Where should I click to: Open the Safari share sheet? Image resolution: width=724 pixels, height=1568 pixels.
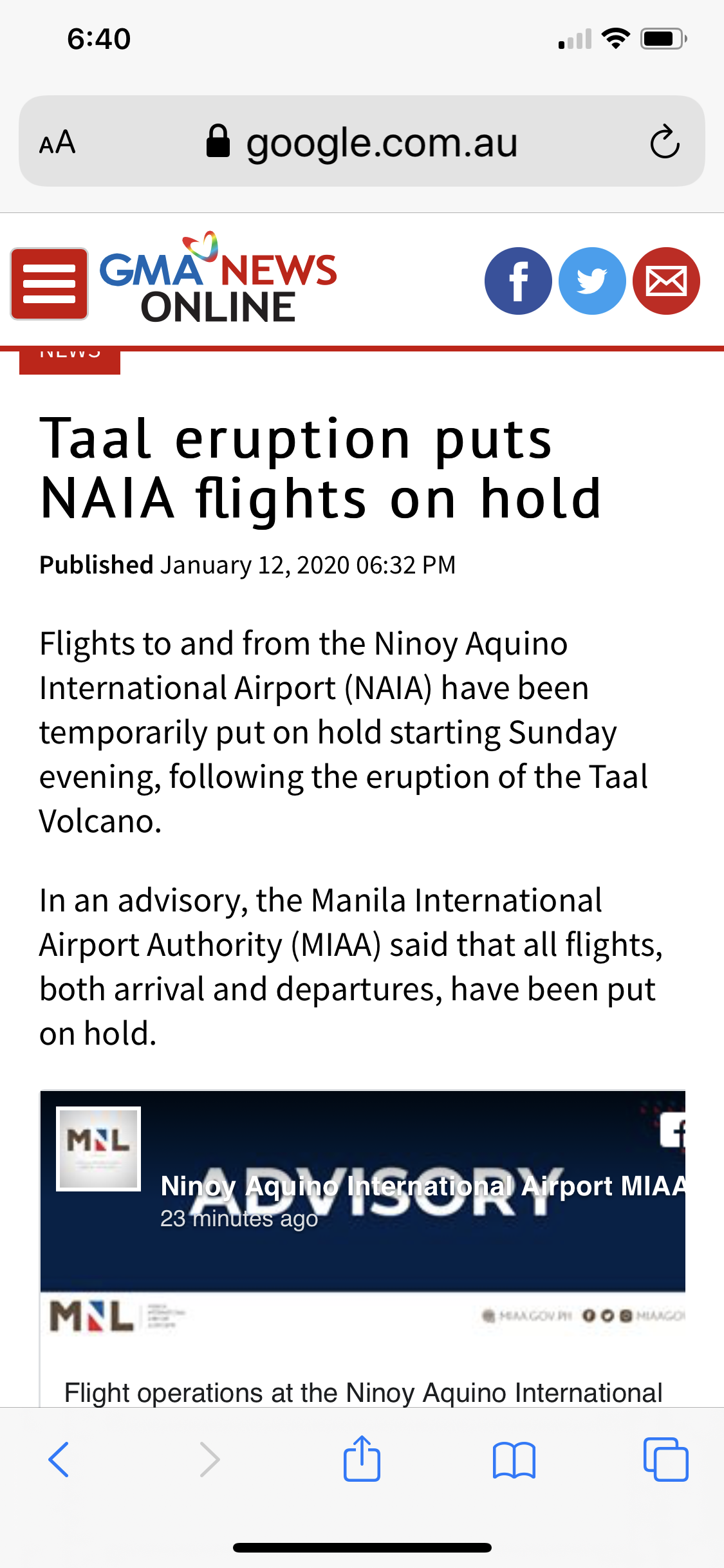362,1458
